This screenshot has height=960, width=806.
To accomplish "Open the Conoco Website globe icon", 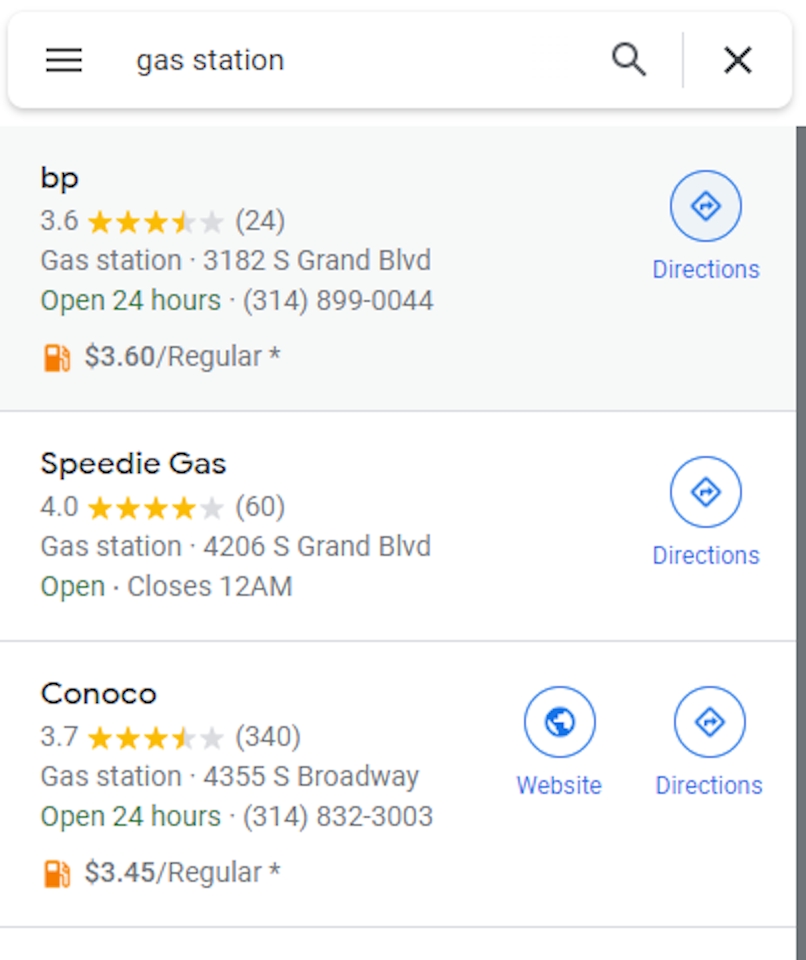I will [x=559, y=721].
